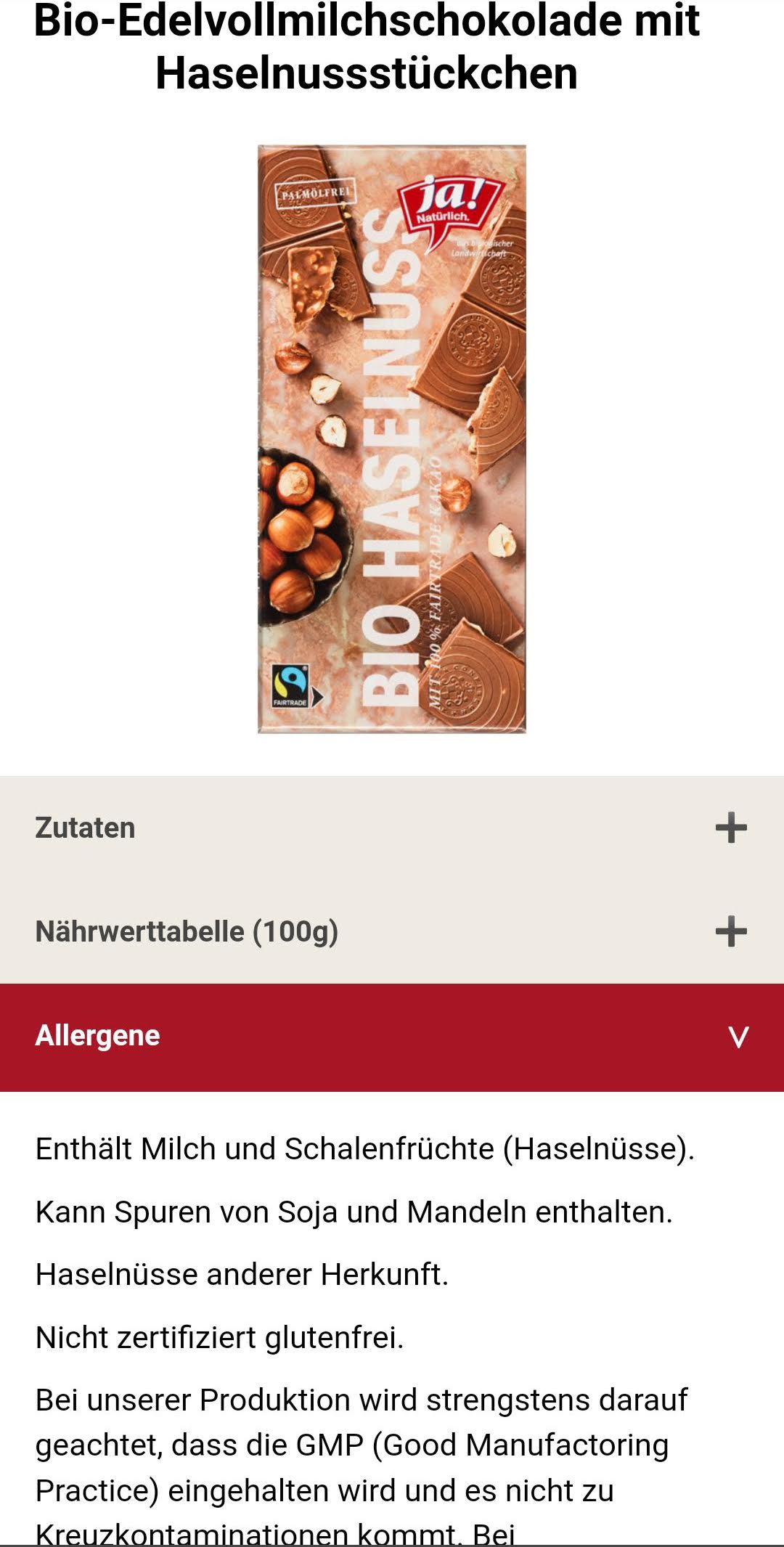This screenshot has width=784, height=1547.
Task: Collapse the Allergene section
Action: point(392,1037)
